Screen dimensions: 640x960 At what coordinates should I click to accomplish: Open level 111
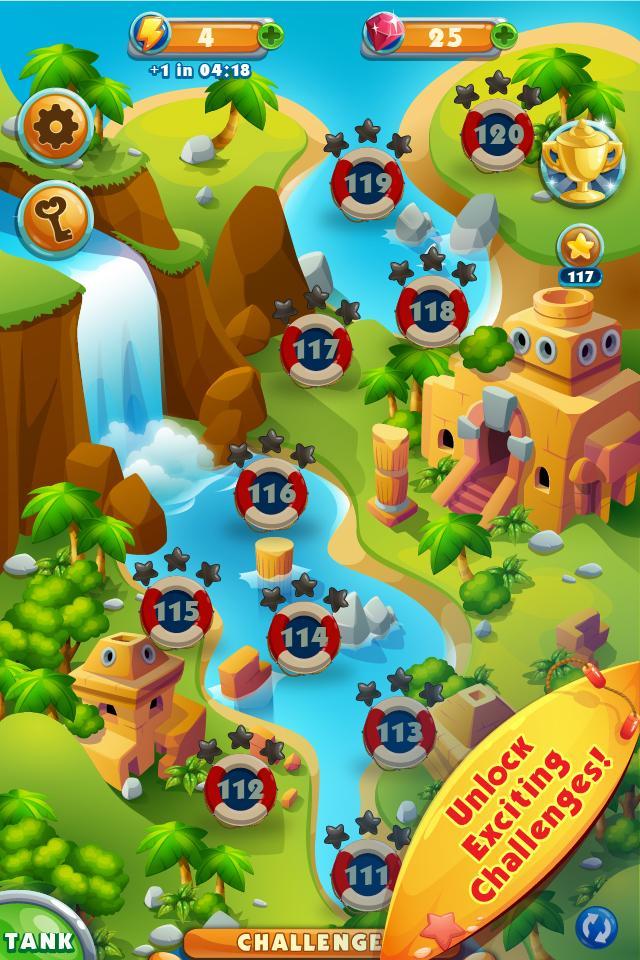coord(366,874)
